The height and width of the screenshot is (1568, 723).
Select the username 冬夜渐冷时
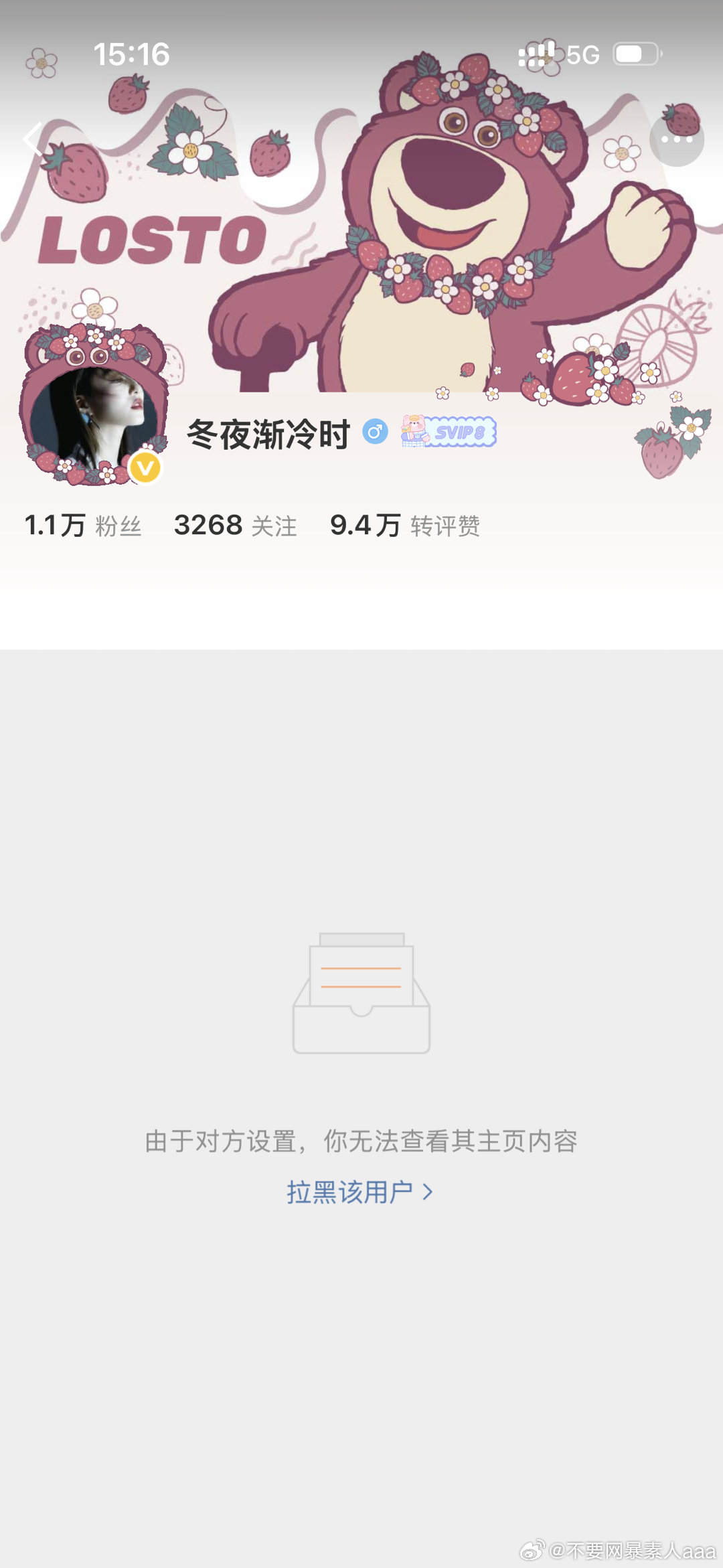[268, 434]
